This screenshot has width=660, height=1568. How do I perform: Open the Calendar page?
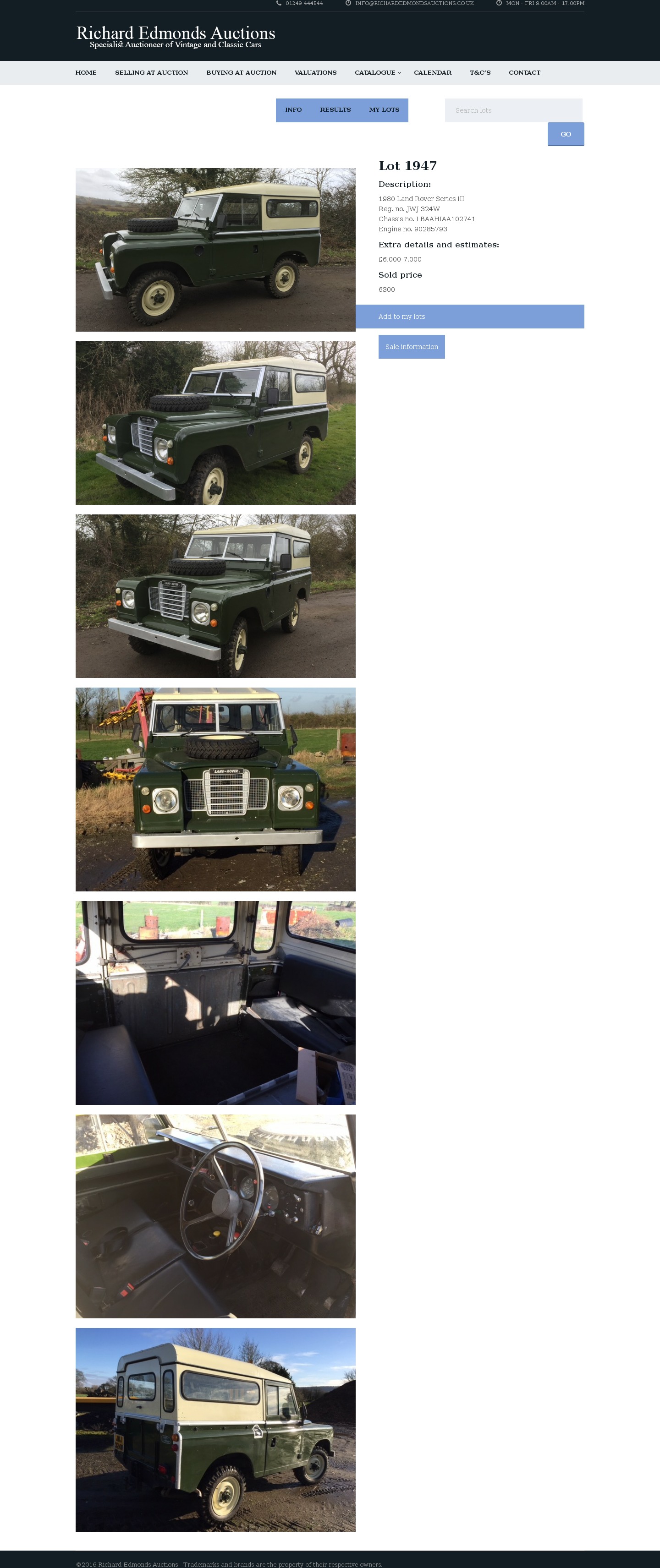[432, 72]
